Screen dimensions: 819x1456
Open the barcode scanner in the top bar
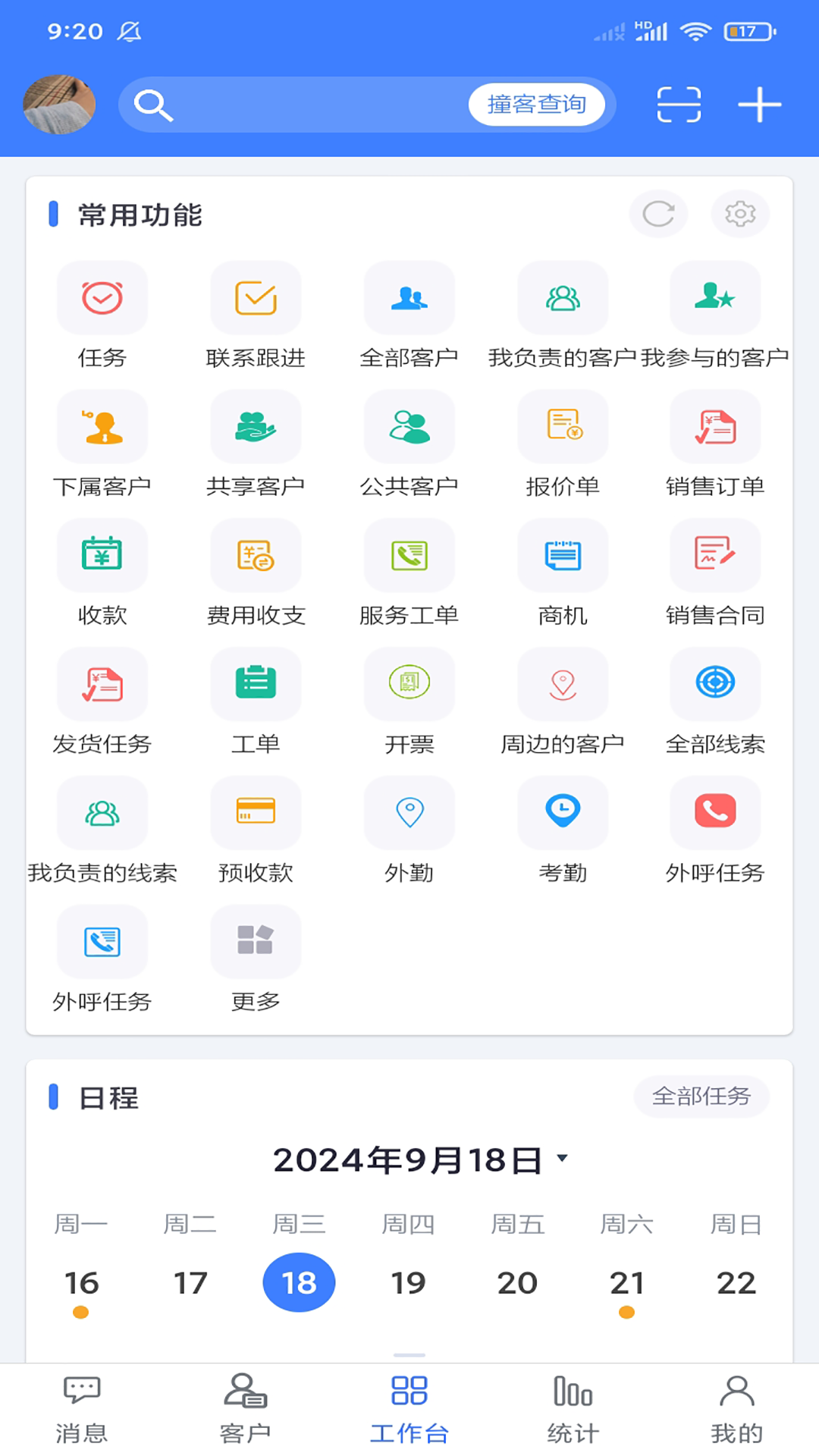click(677, 105)
